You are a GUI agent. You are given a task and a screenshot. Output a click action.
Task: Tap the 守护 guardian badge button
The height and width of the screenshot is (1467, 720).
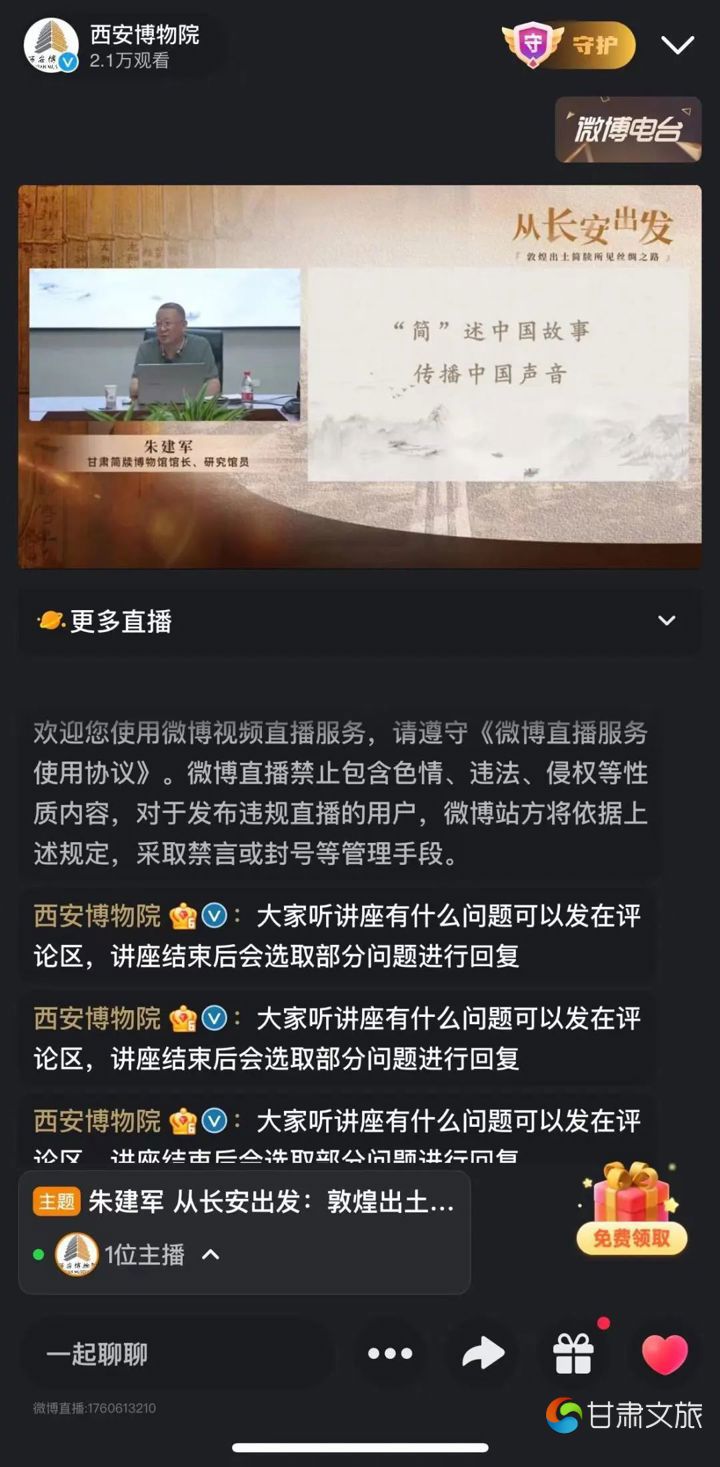click(x=570, y=45)
